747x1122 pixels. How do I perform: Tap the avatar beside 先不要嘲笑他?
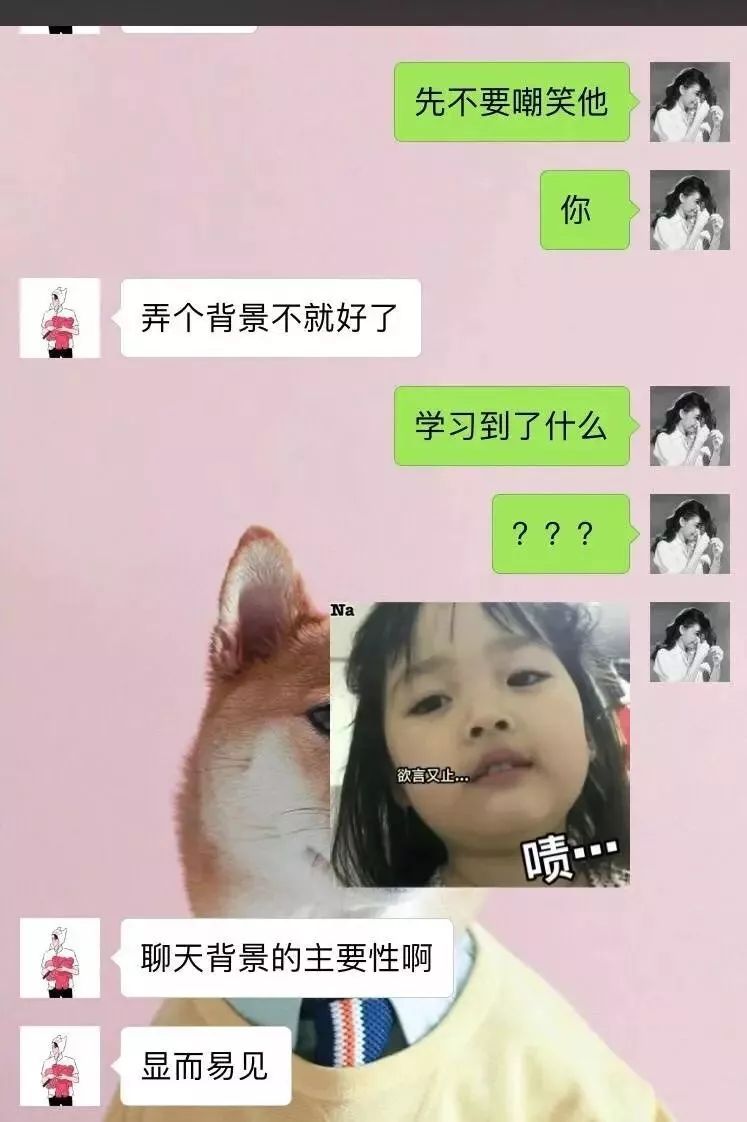pyautogui.click(x=690, y=102)
